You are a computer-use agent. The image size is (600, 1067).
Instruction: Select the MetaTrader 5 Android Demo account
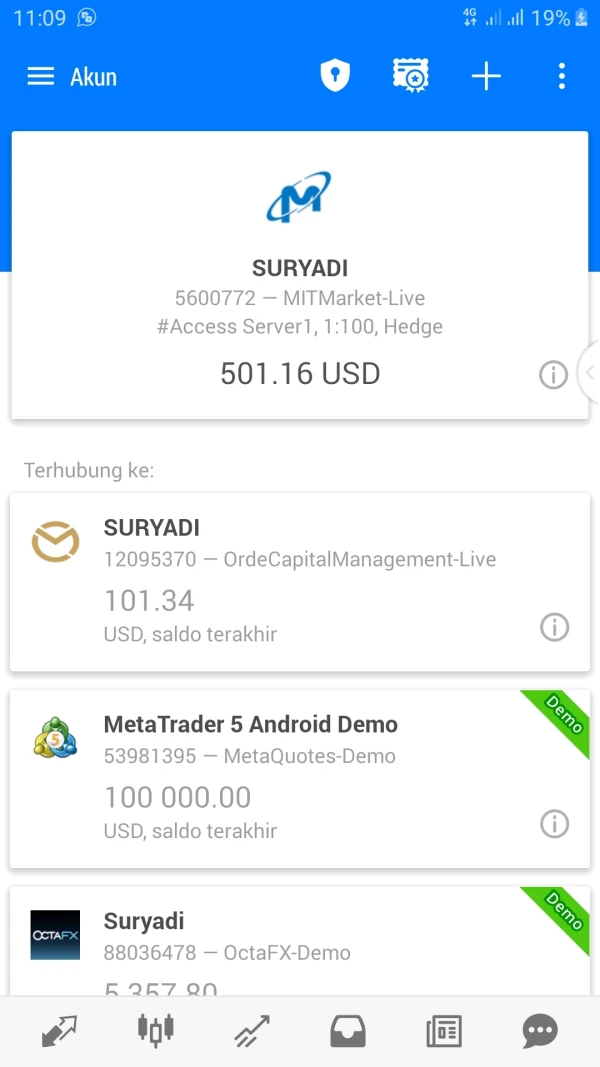click(300, 778)
